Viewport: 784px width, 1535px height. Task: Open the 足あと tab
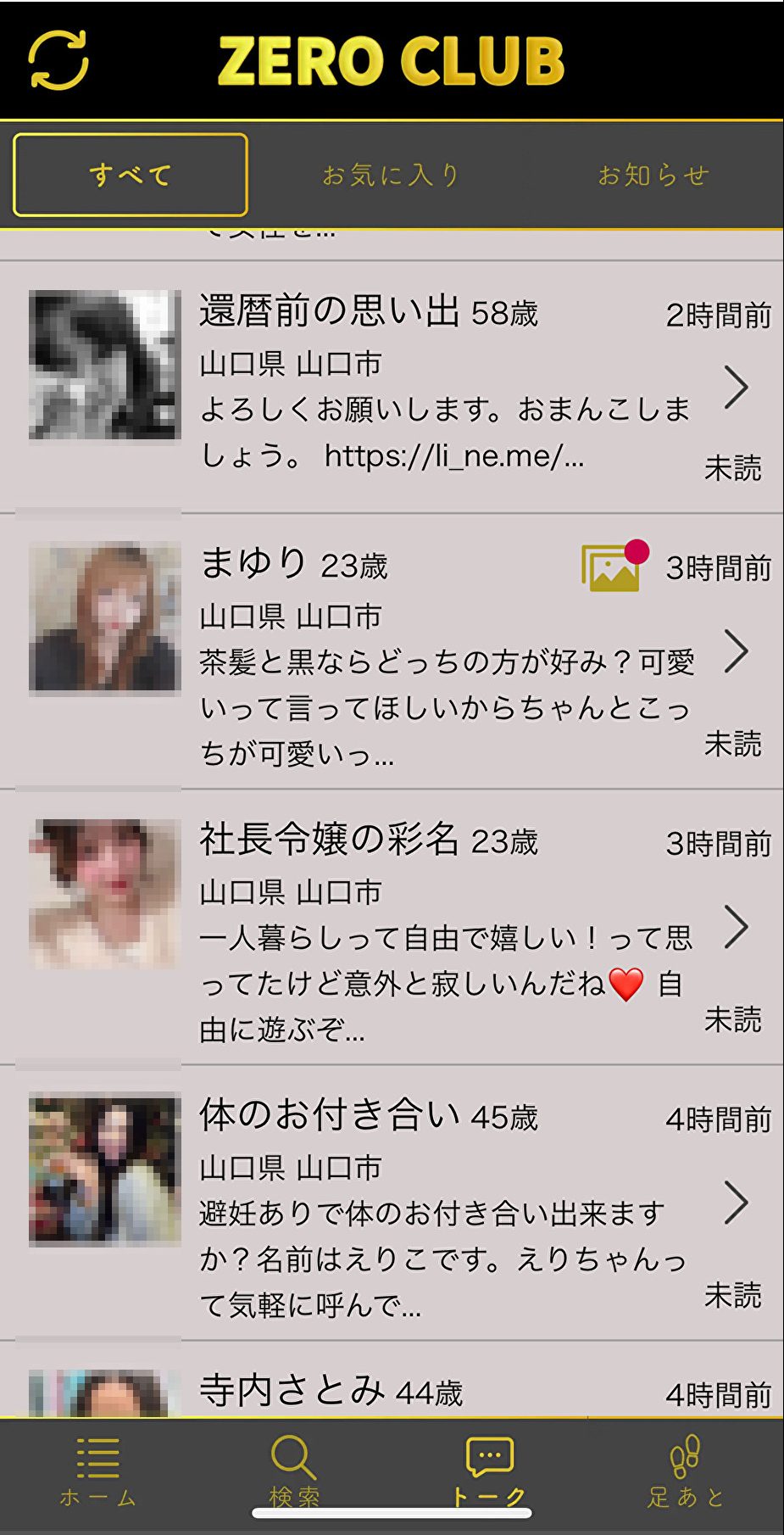(x=686, y=1471)
